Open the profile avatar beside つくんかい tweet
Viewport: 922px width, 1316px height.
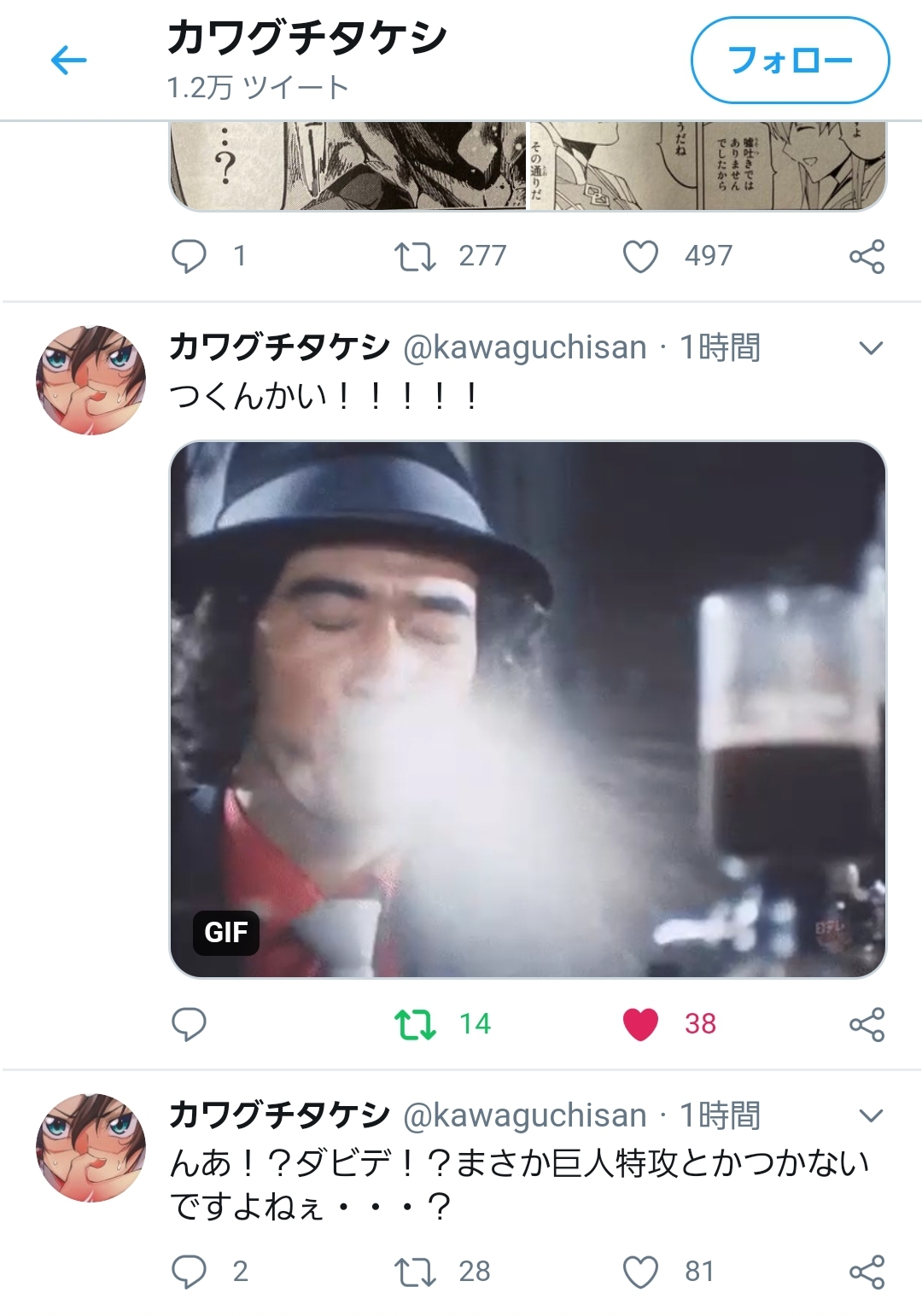90,380
